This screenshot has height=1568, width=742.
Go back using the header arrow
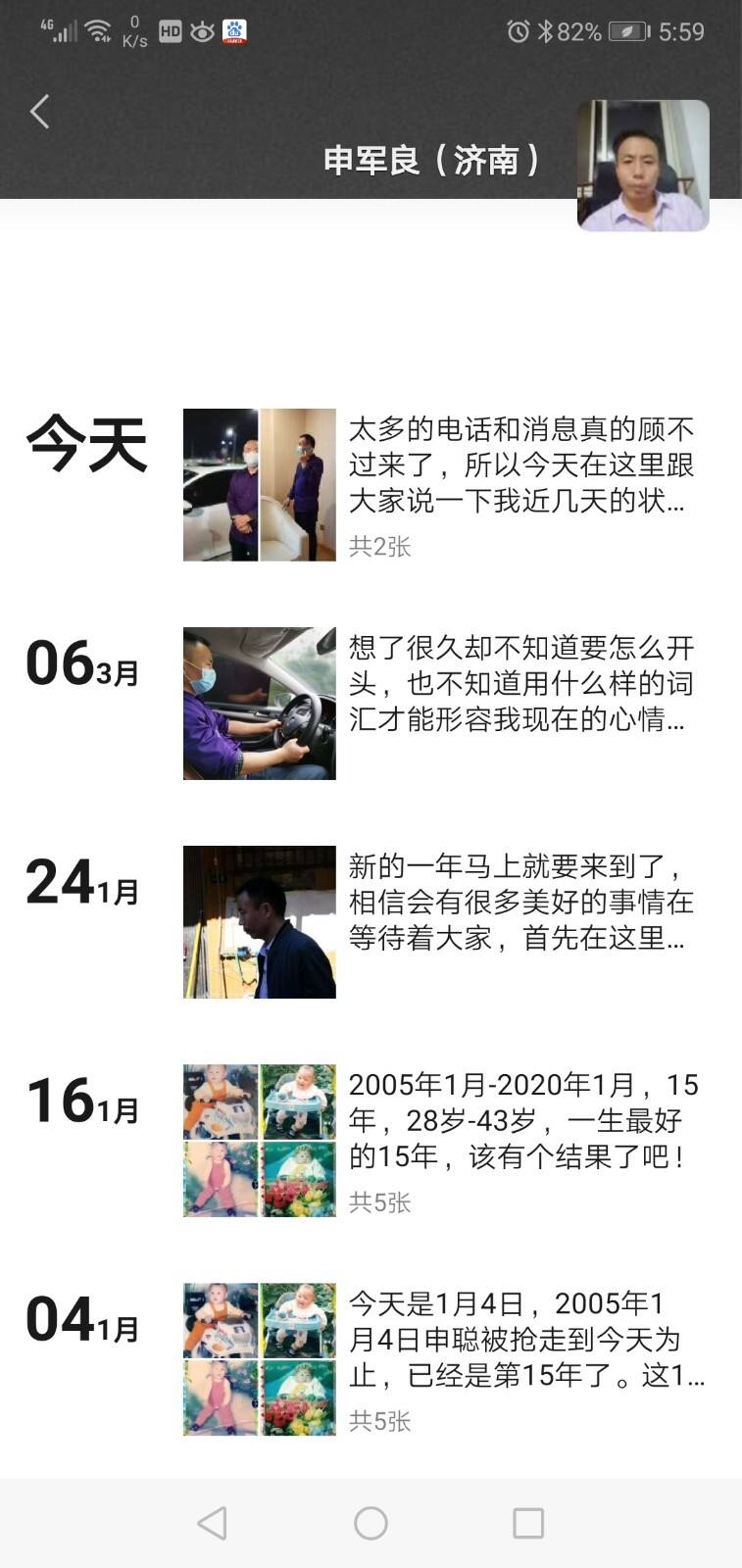click(x=39, y=112)
